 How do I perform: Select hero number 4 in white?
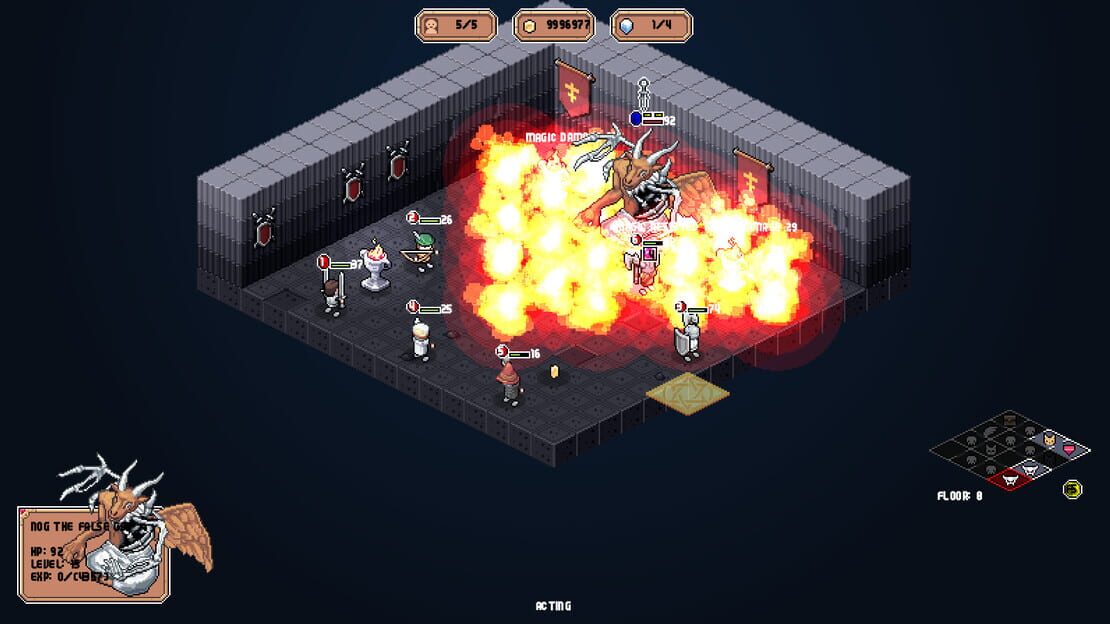click(x=421, y=340)
